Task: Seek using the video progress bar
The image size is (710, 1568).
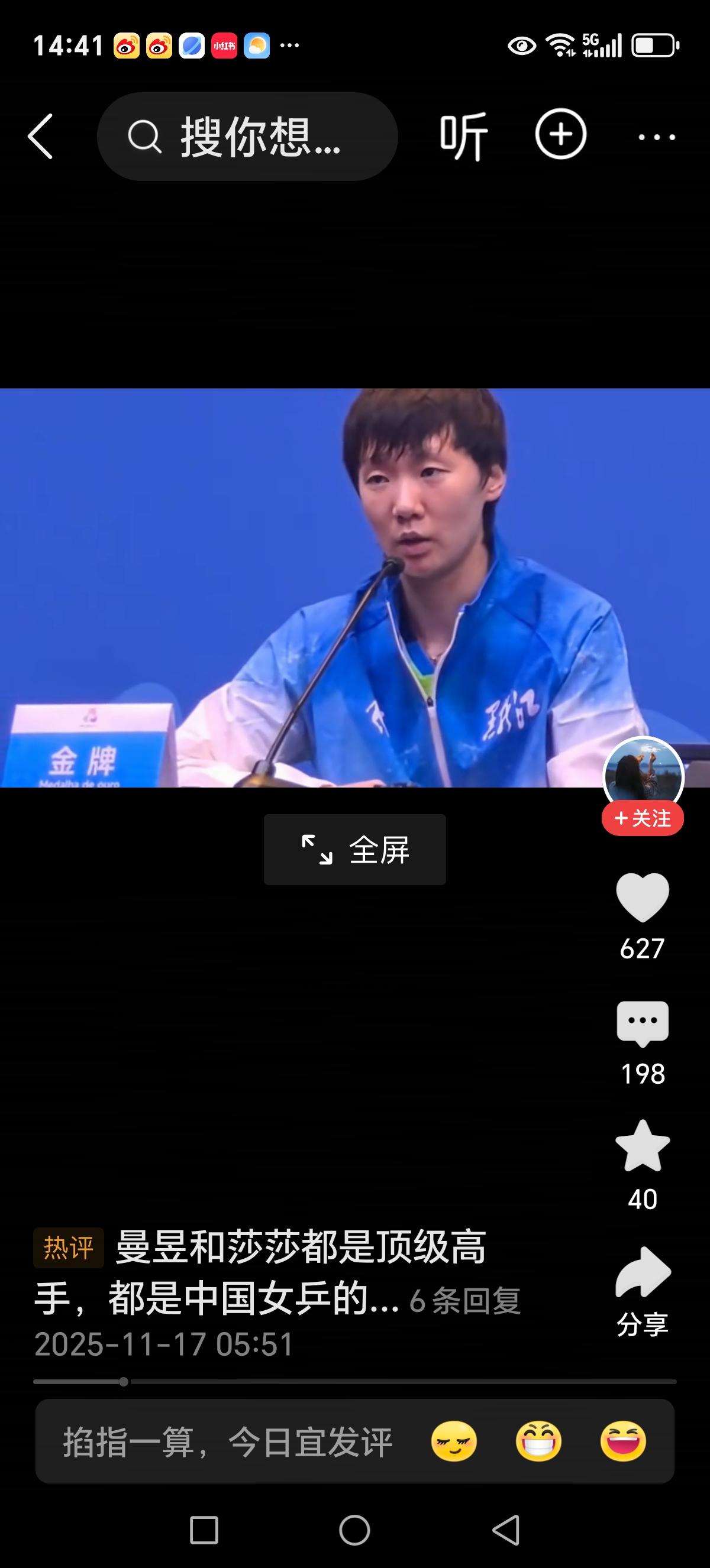Action: [x=354, y=1382]
